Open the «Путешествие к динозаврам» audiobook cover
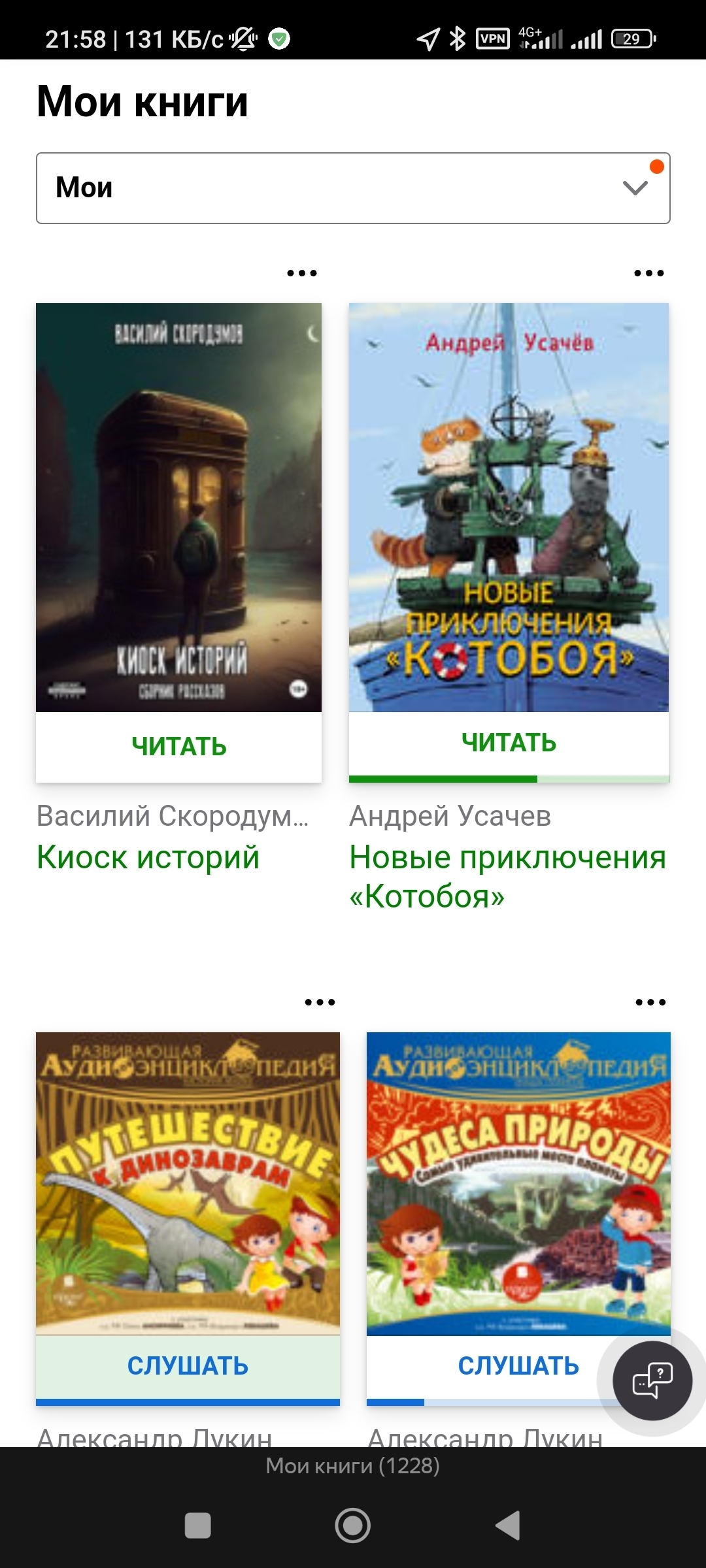706x1568 pixels. click(188, 1183)
